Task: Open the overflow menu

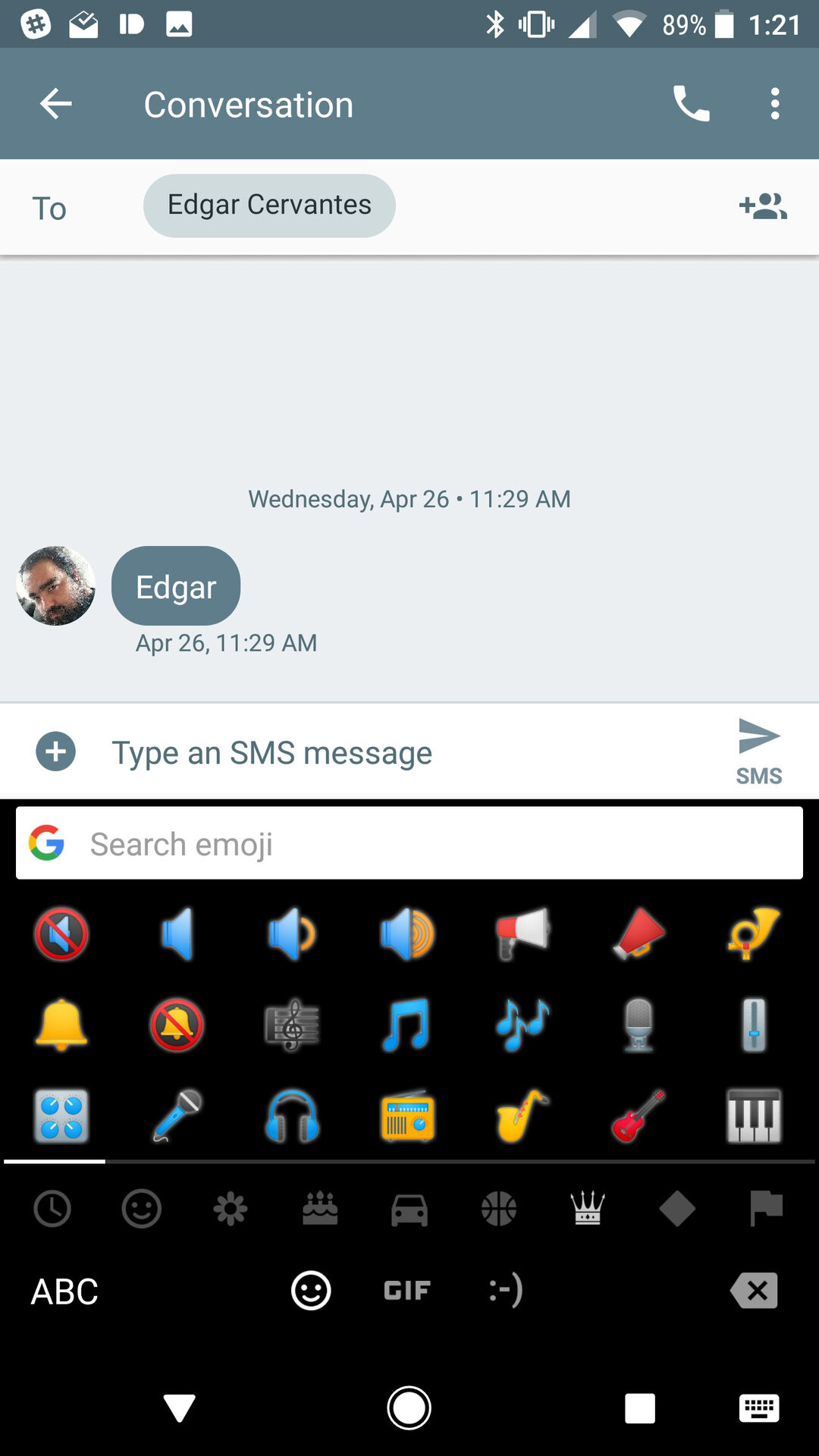Action: tap(774, 104)
